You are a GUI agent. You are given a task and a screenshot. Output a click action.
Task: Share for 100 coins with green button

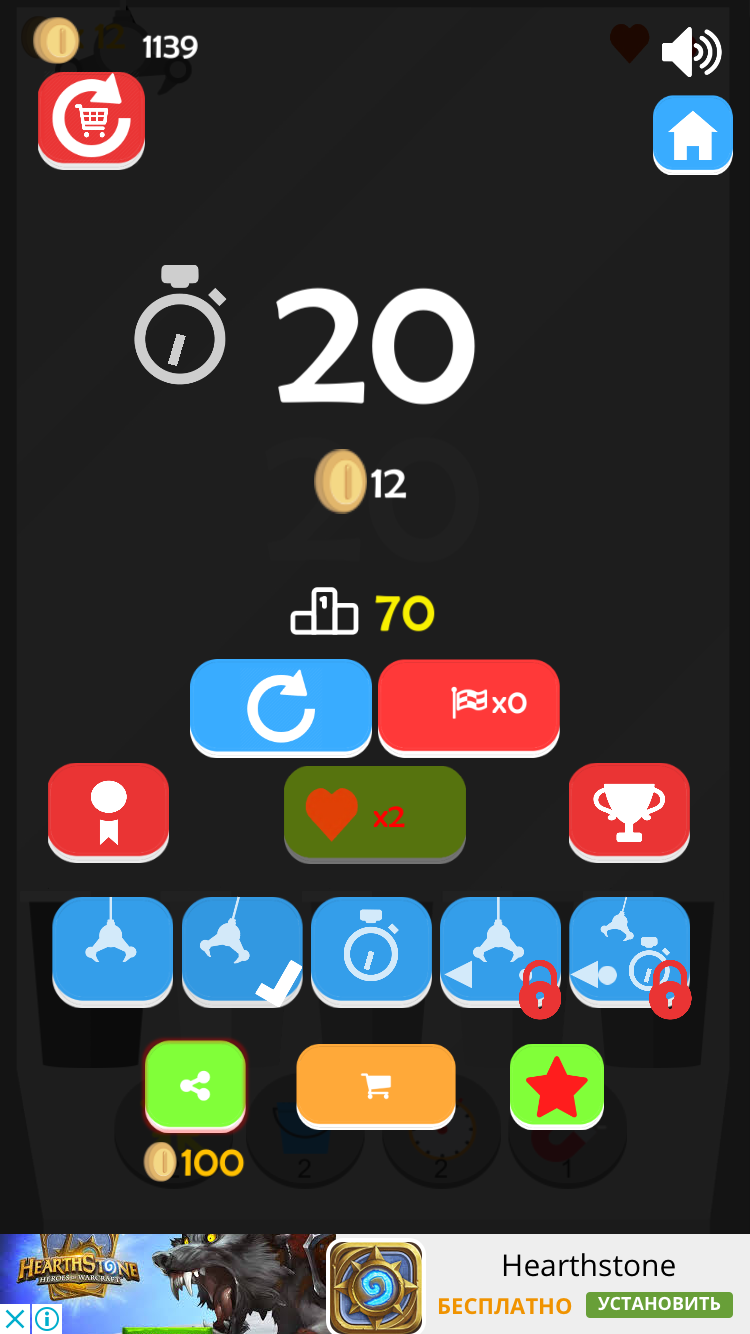(x=195, y=1087)
